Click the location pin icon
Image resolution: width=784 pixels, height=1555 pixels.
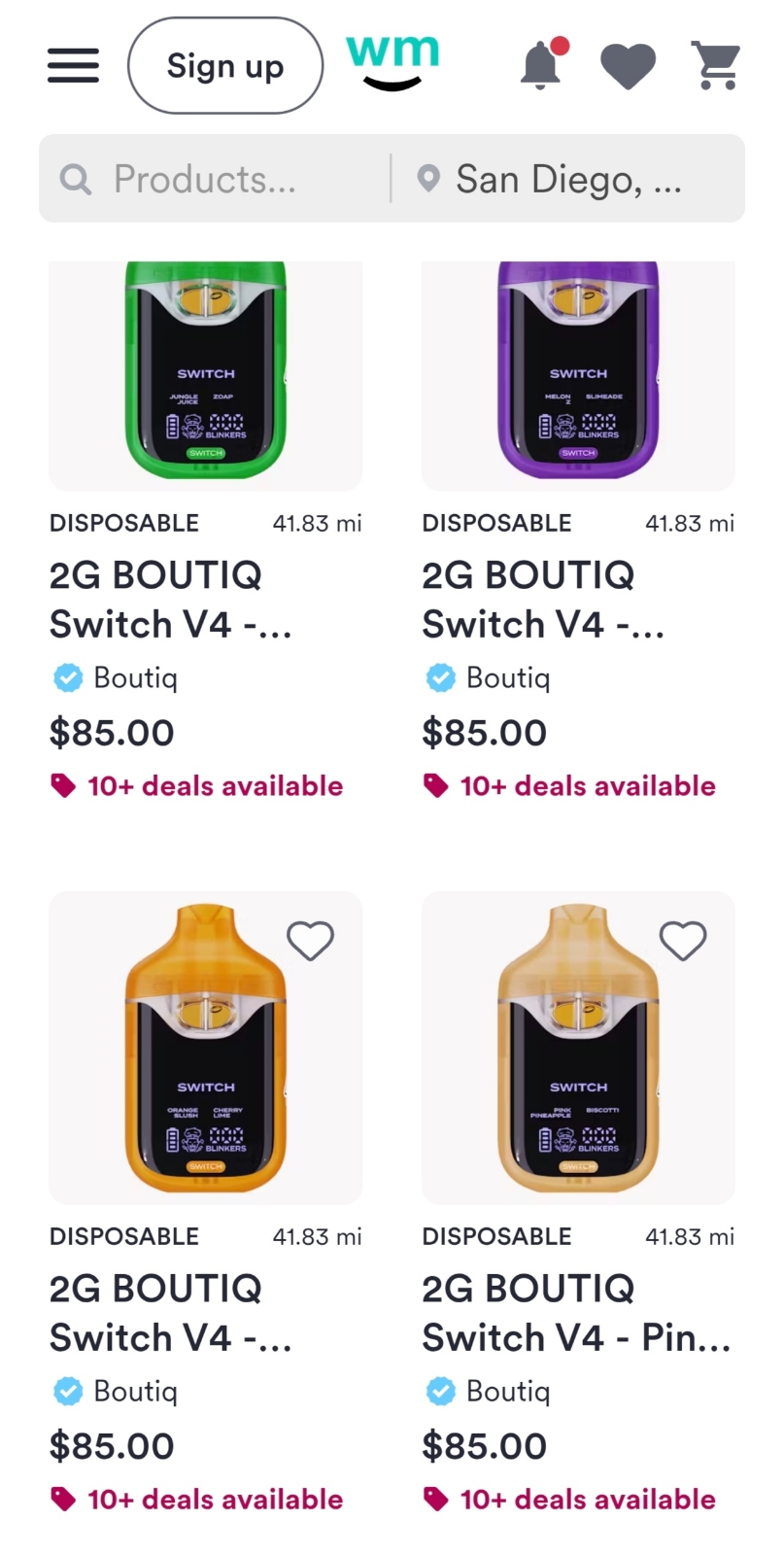click(428, 179)
